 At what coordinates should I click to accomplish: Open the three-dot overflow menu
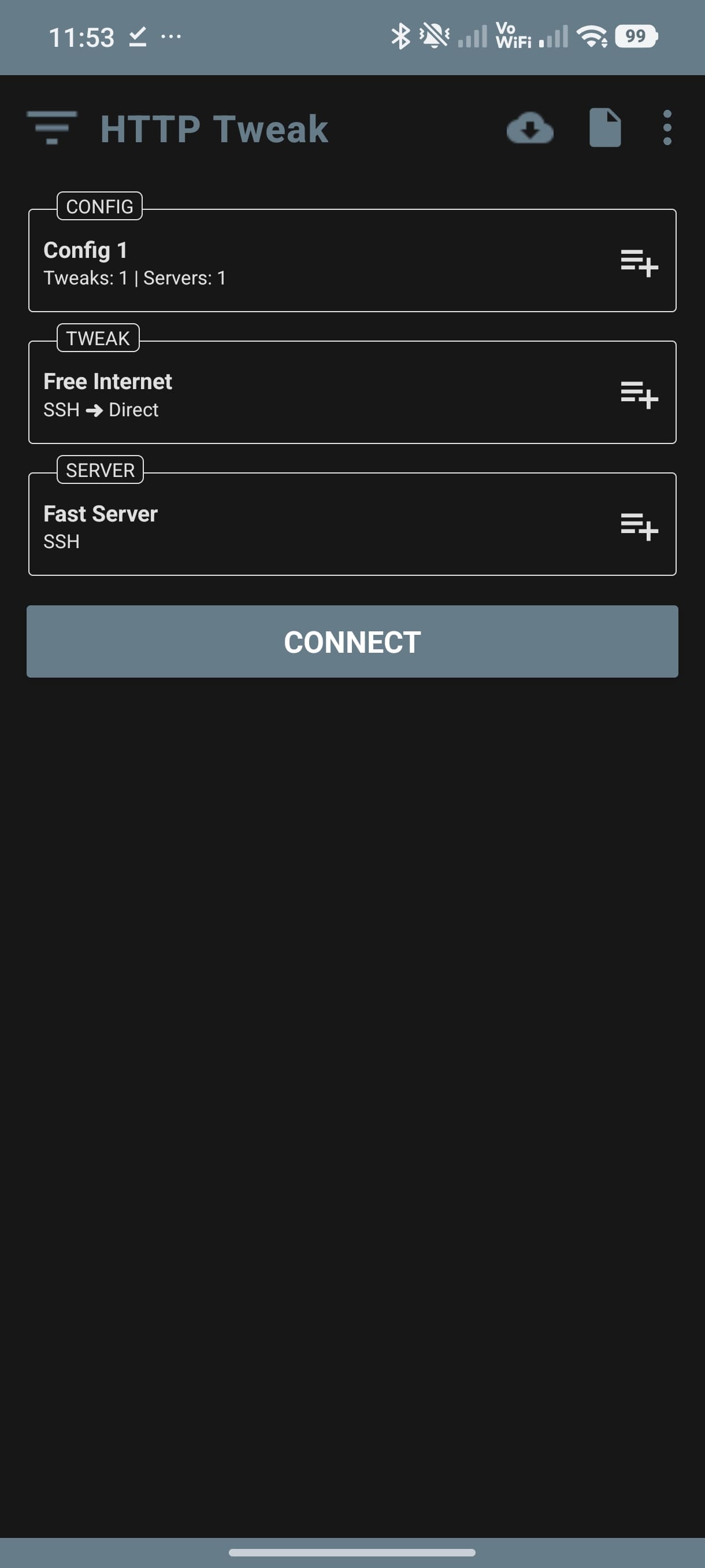coord(667,128)
